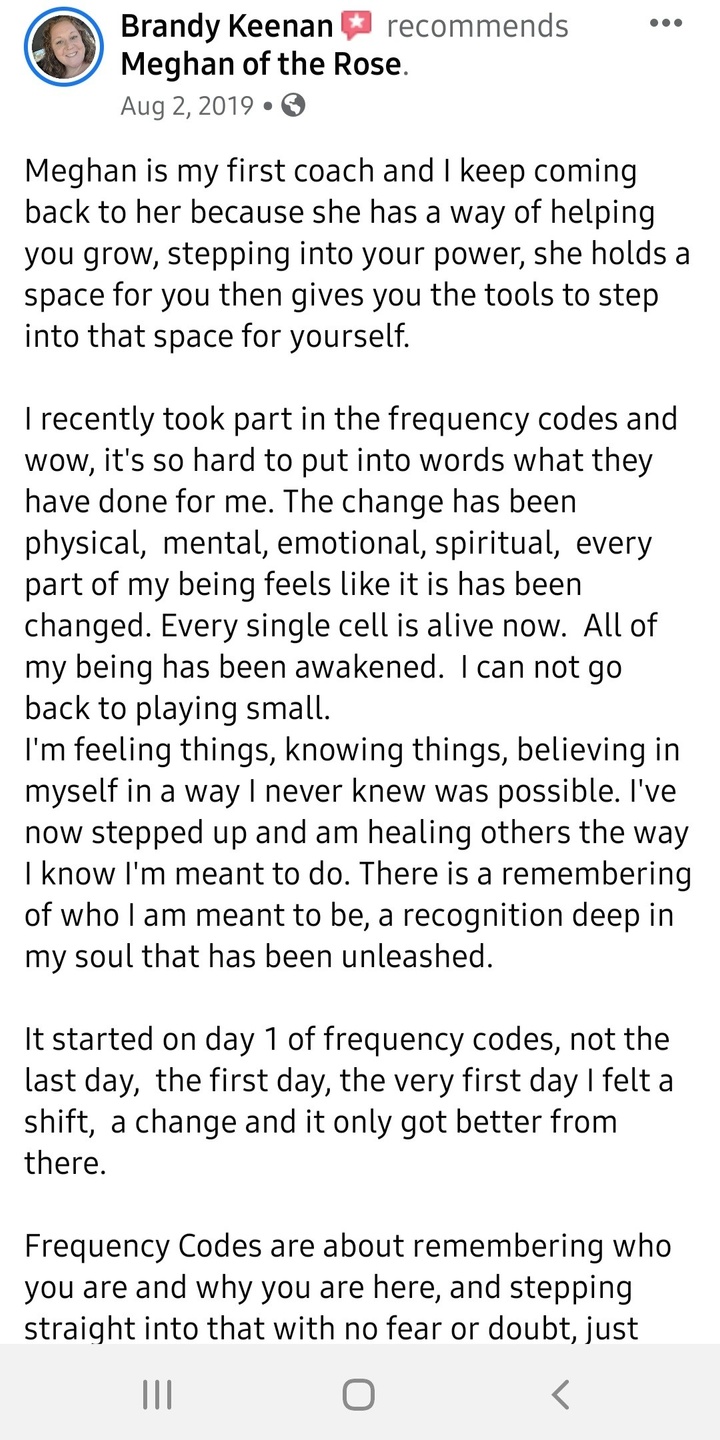
Task: Open the Meghan of the Rose page
Action: 264,66
